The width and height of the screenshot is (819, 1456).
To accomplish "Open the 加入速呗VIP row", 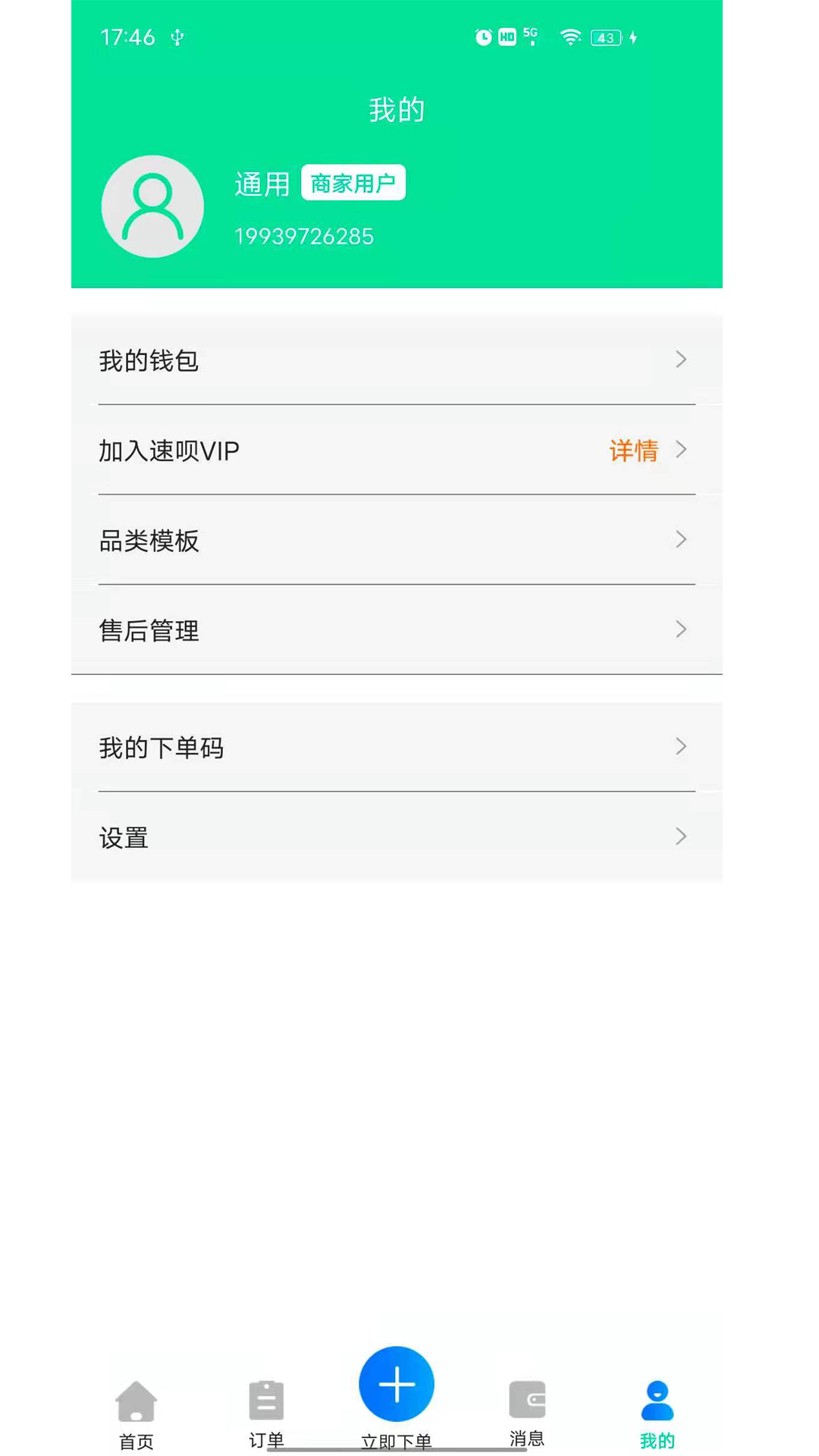I will (x=396, y=450).
